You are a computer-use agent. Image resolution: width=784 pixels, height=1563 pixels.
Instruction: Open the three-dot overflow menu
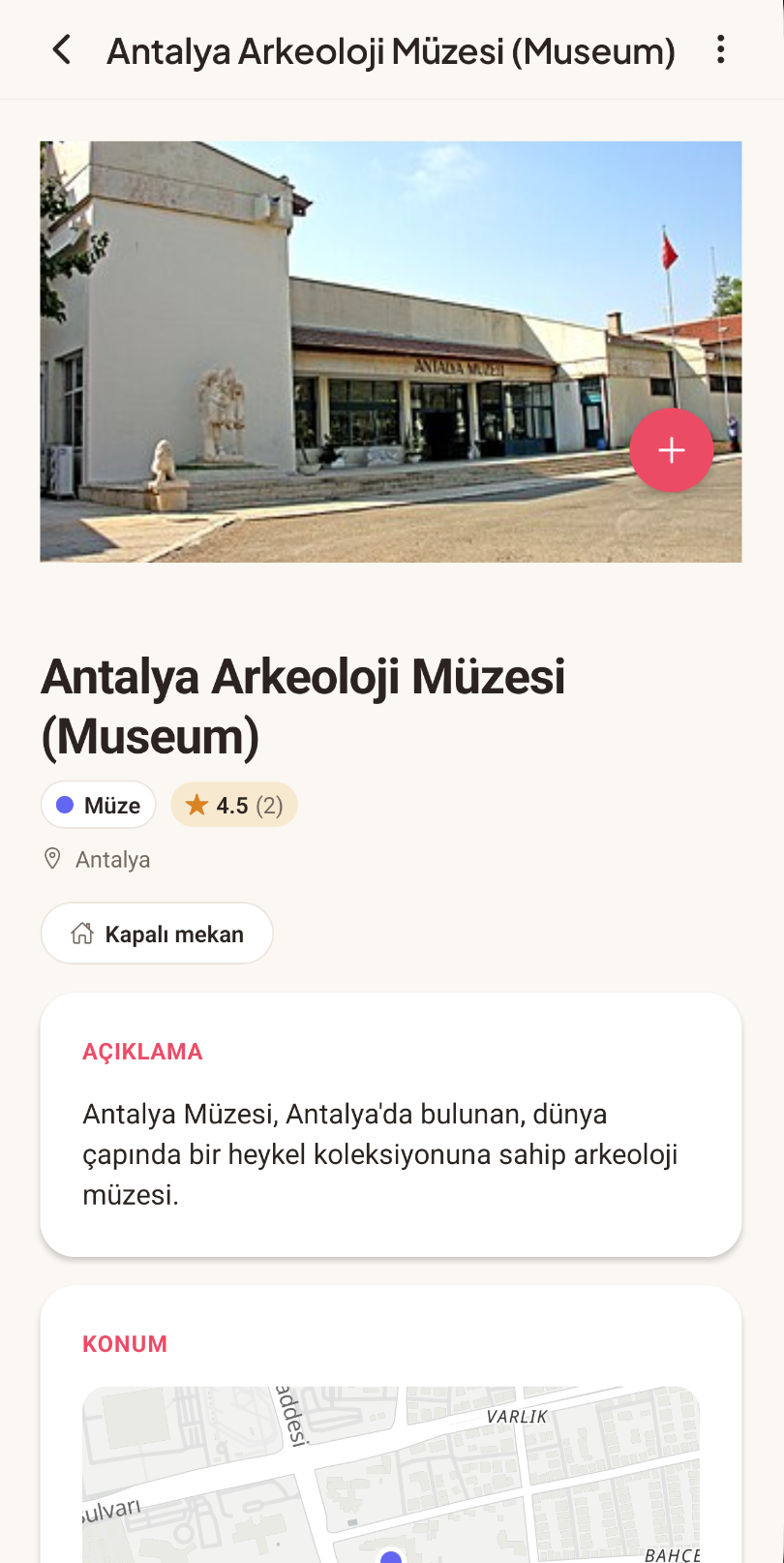coord(720,49)
